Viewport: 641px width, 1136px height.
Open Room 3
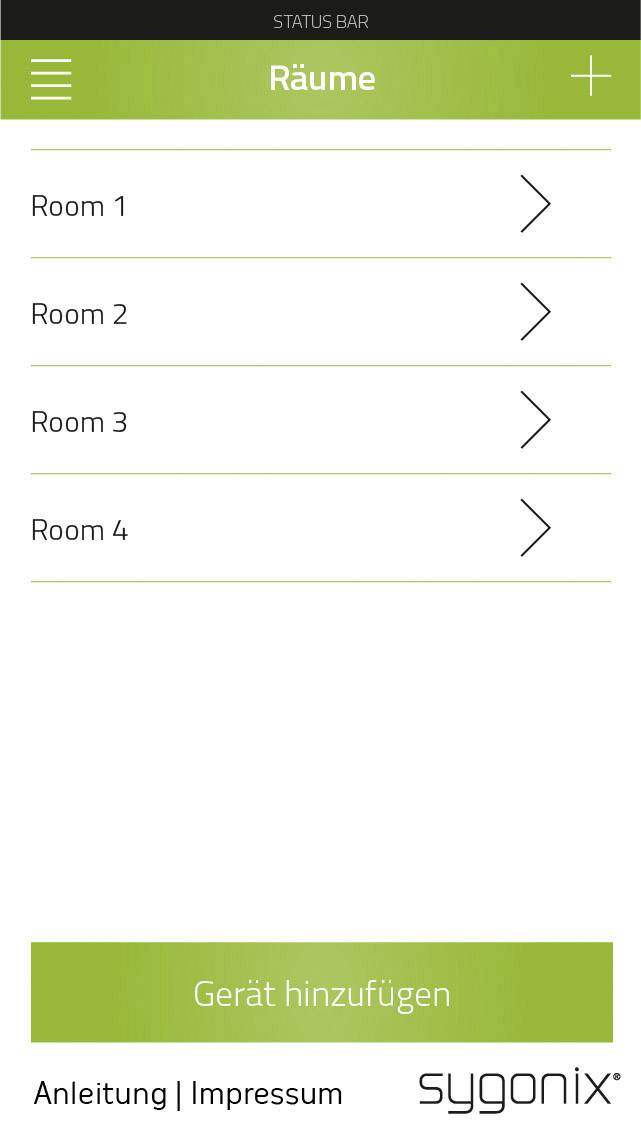[320, 421]
